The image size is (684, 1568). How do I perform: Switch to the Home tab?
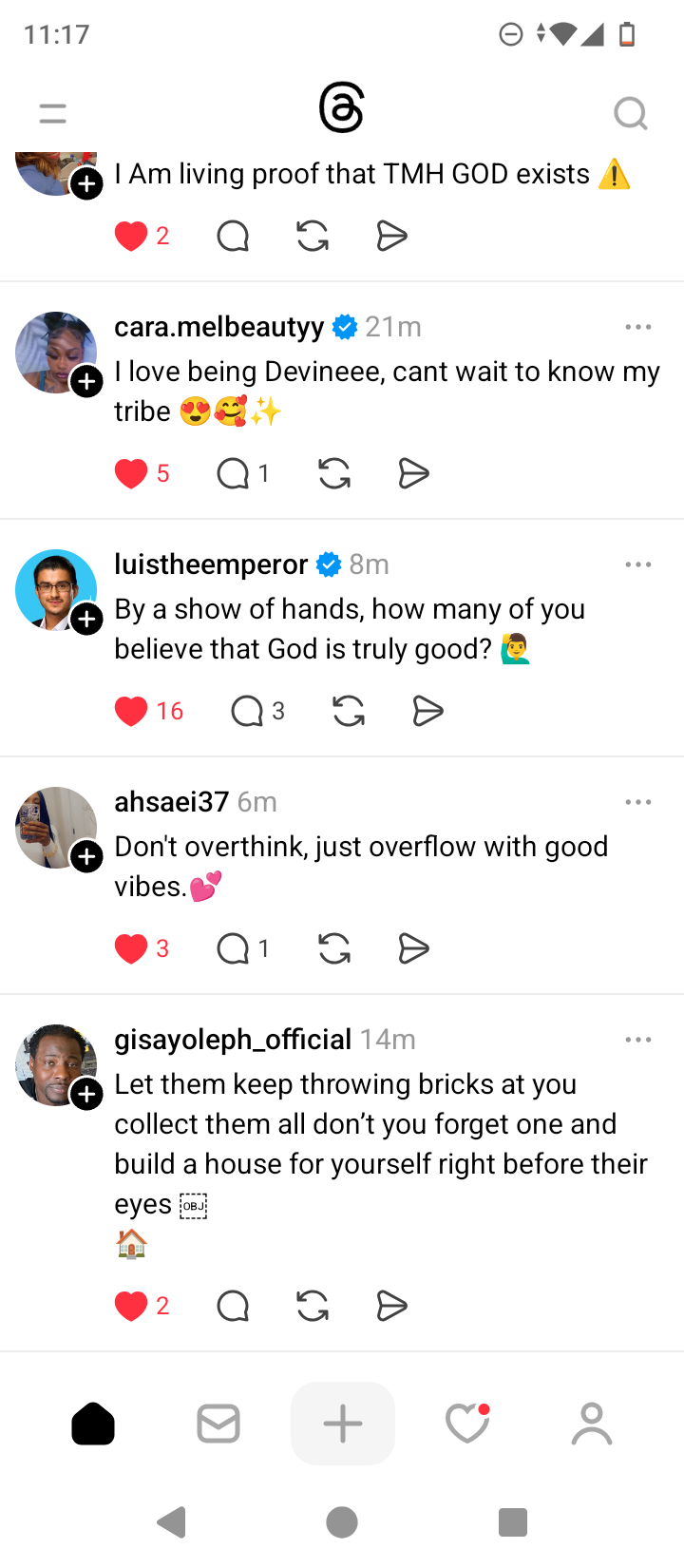93,1424
